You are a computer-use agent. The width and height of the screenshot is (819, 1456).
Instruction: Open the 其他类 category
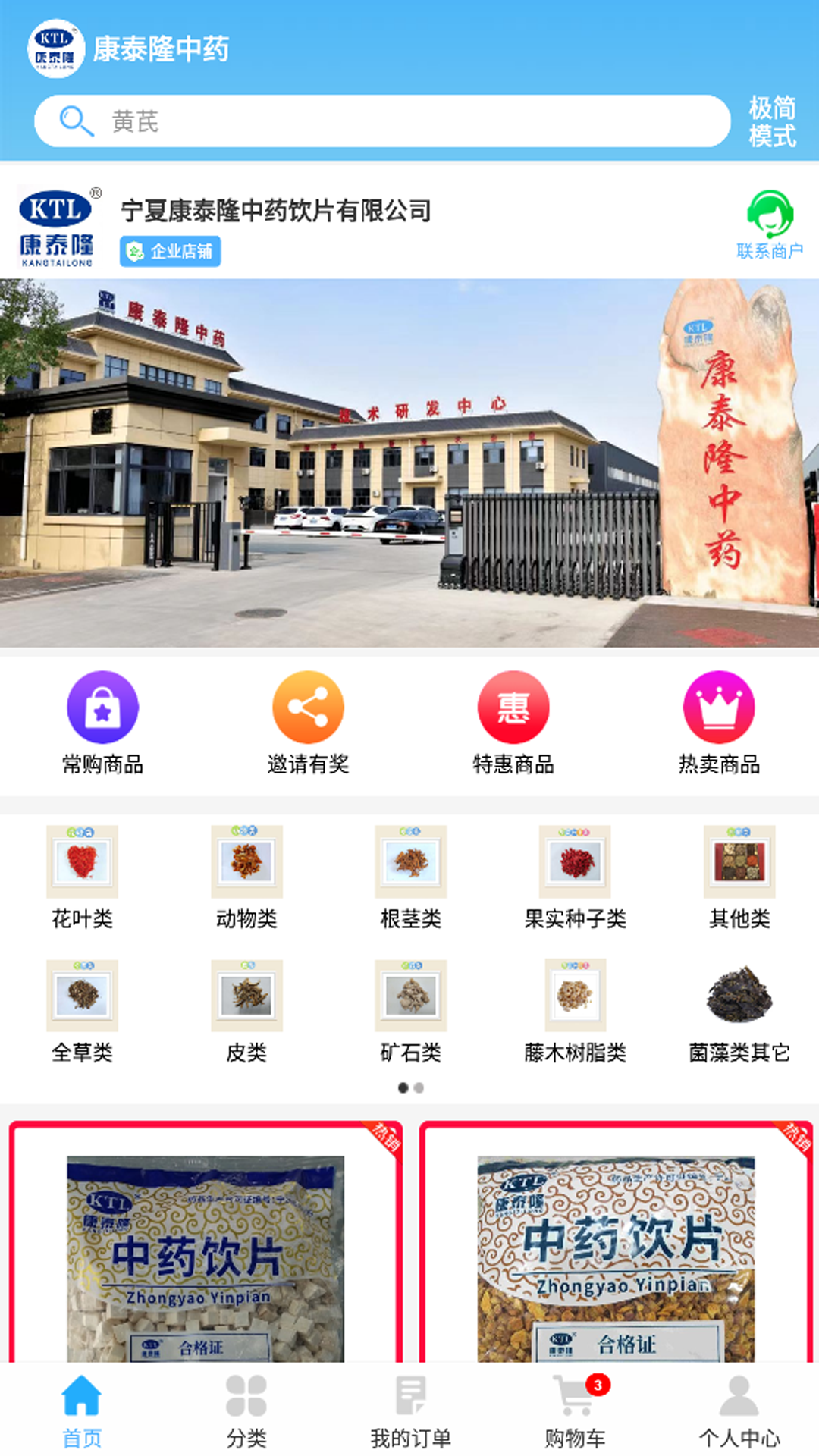click(x=739, y=877)
